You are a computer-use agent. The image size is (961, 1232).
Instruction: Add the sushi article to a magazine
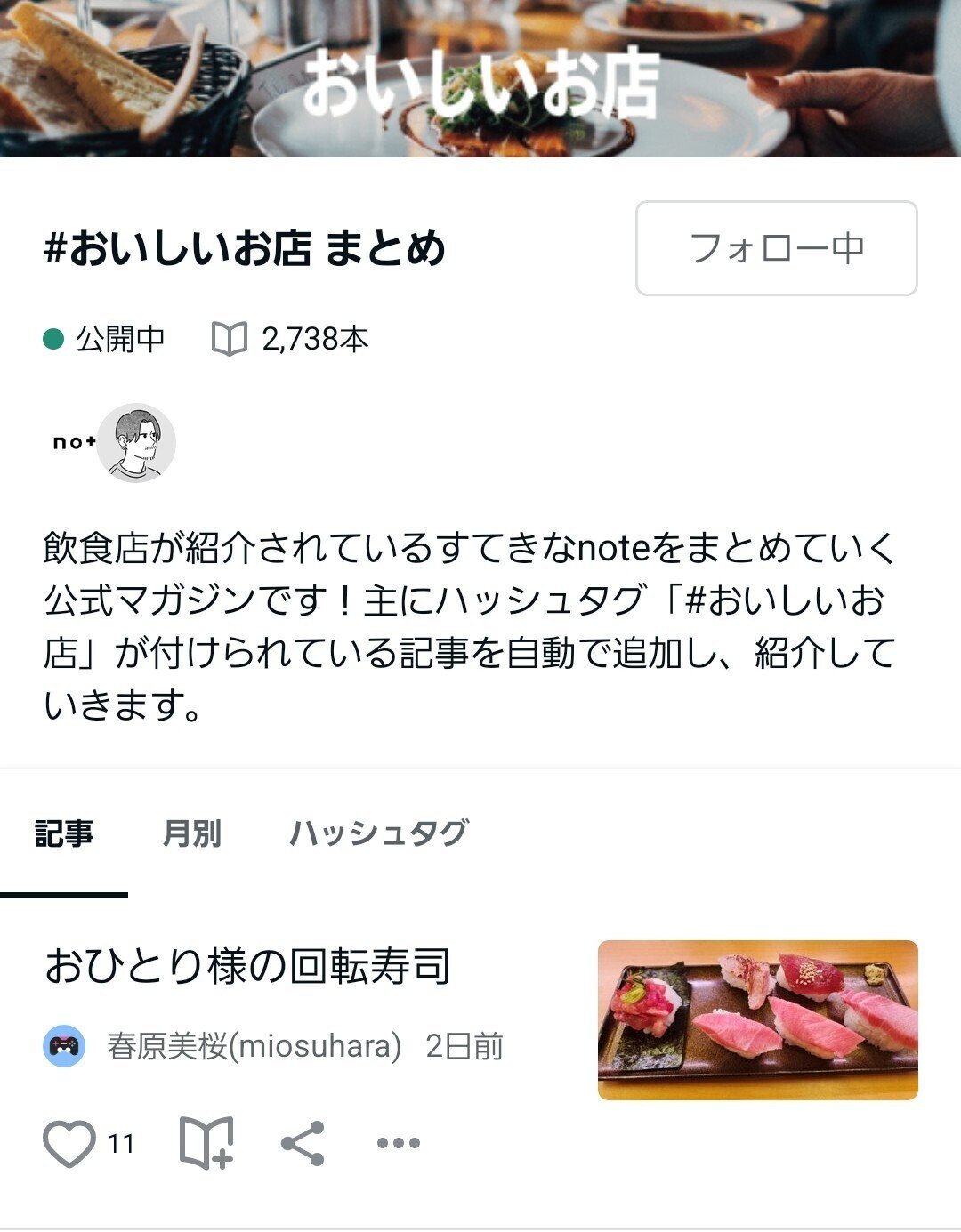point(206,1143)
